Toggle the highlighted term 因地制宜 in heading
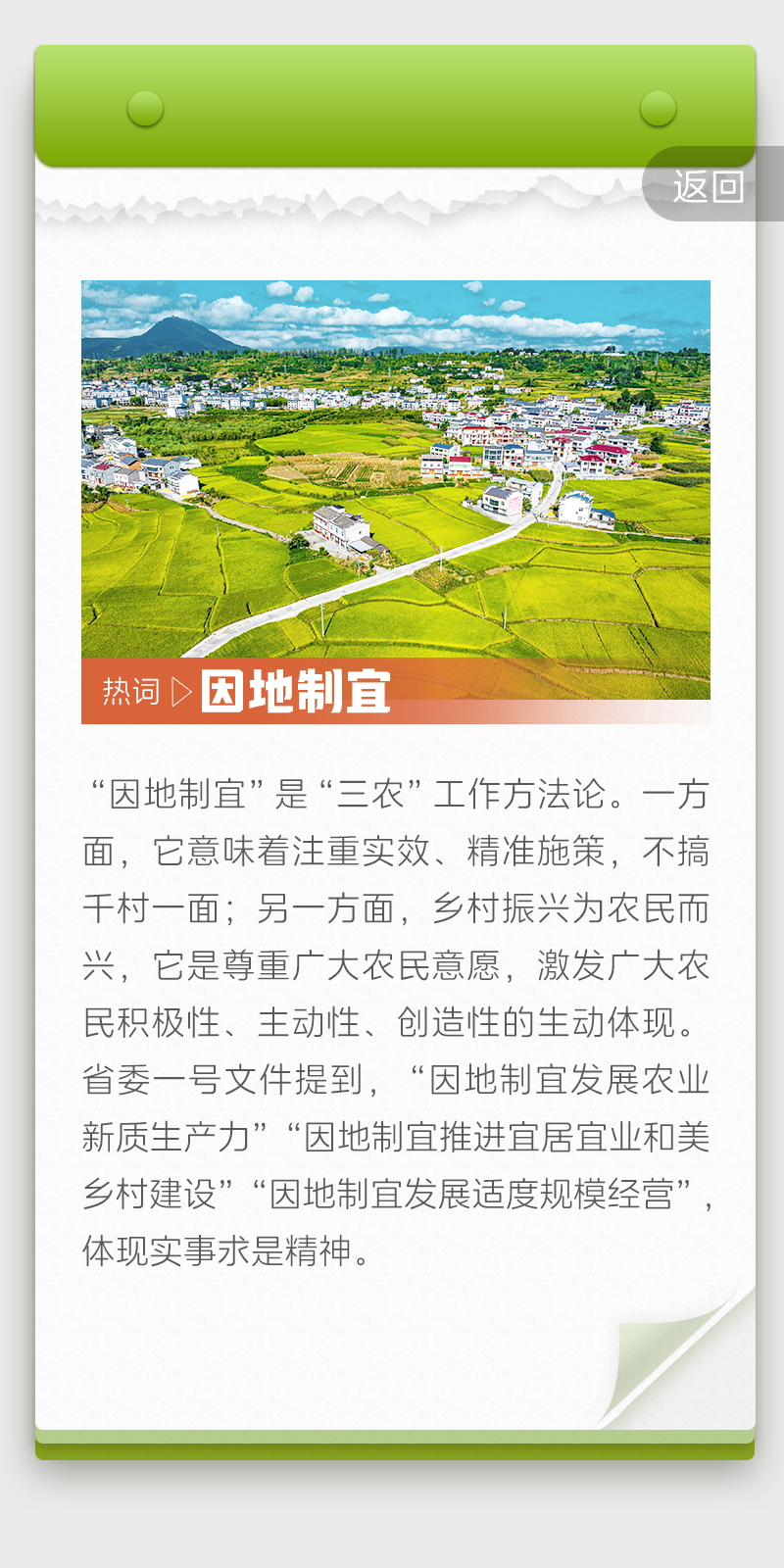 click(292, 691)
